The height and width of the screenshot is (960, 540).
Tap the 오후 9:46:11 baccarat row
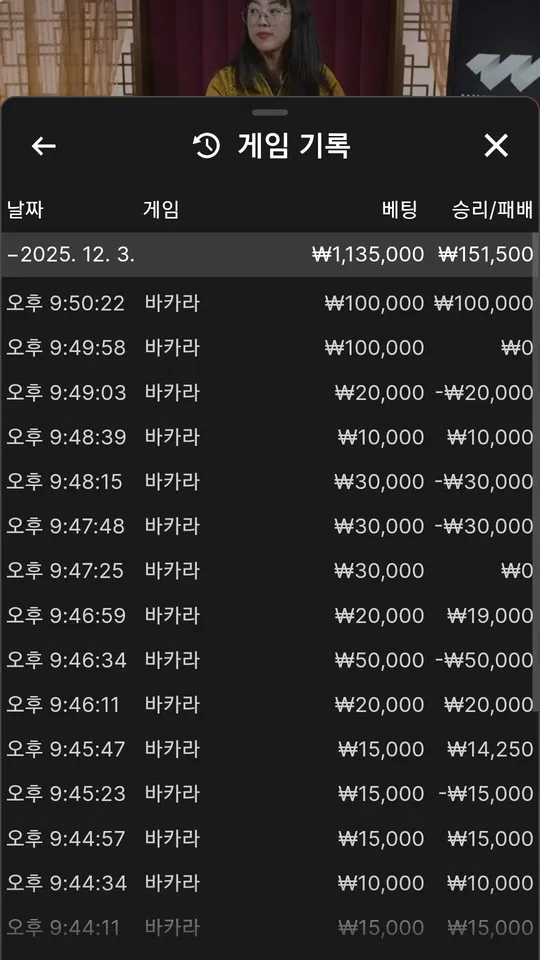[270, 705]
